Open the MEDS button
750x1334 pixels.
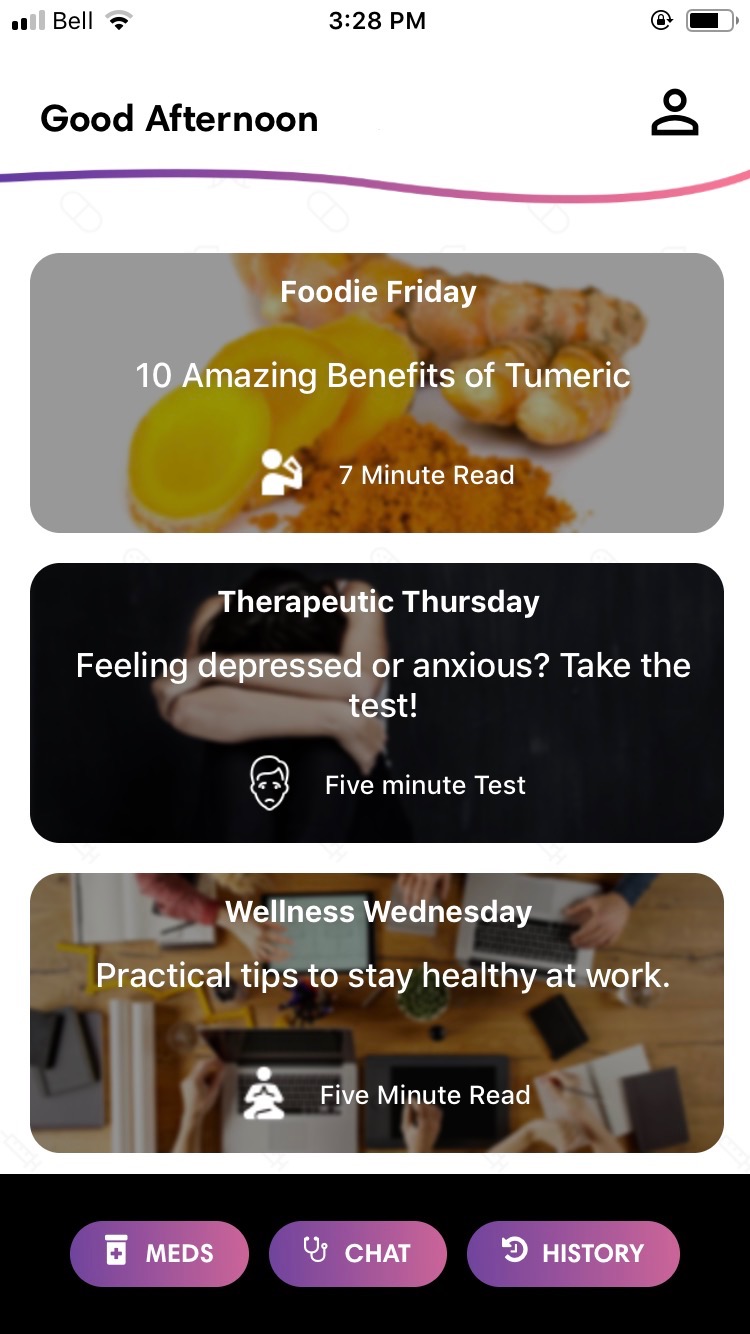click(159, 1253)
